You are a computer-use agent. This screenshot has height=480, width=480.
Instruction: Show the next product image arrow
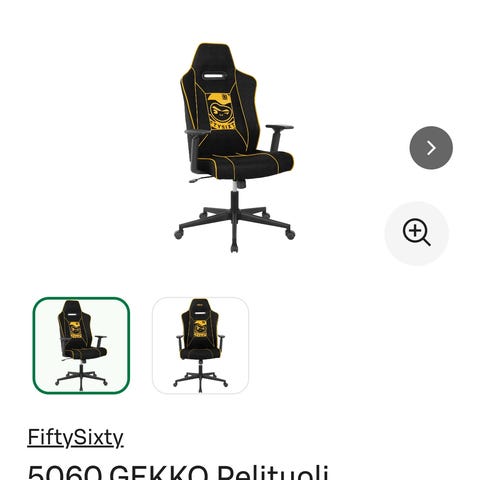pos(431,148)
